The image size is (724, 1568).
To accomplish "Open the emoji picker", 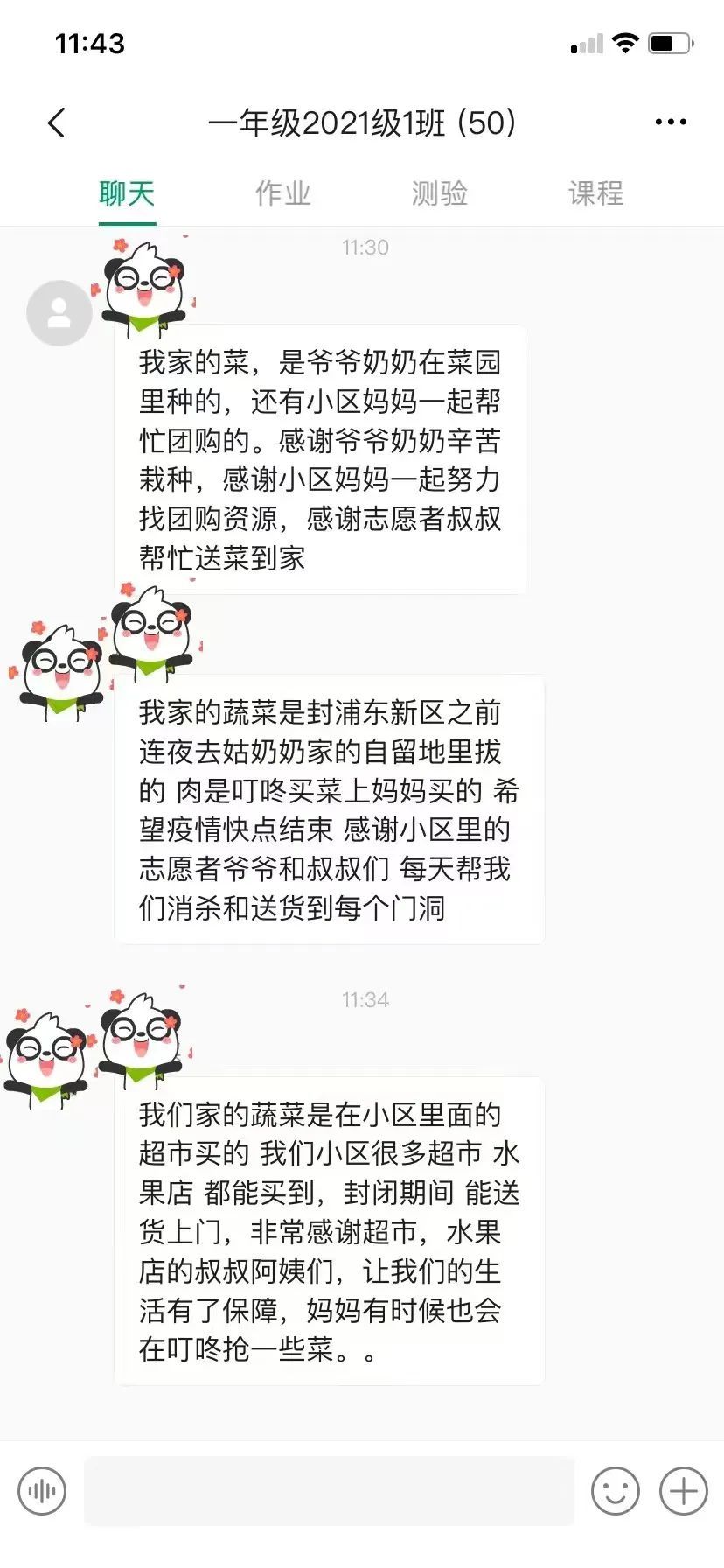I will point(616,1490).
